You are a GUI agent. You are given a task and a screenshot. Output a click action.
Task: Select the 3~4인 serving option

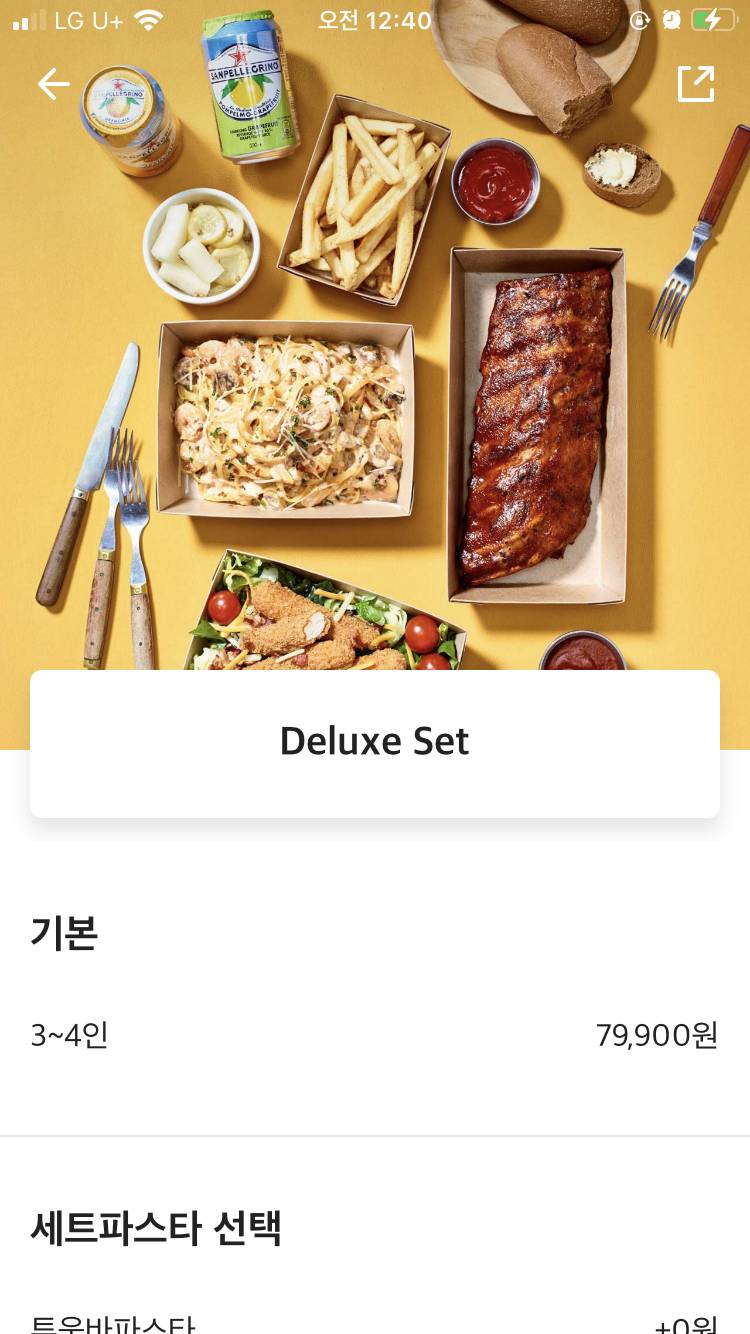click(x=69, y=1035)
